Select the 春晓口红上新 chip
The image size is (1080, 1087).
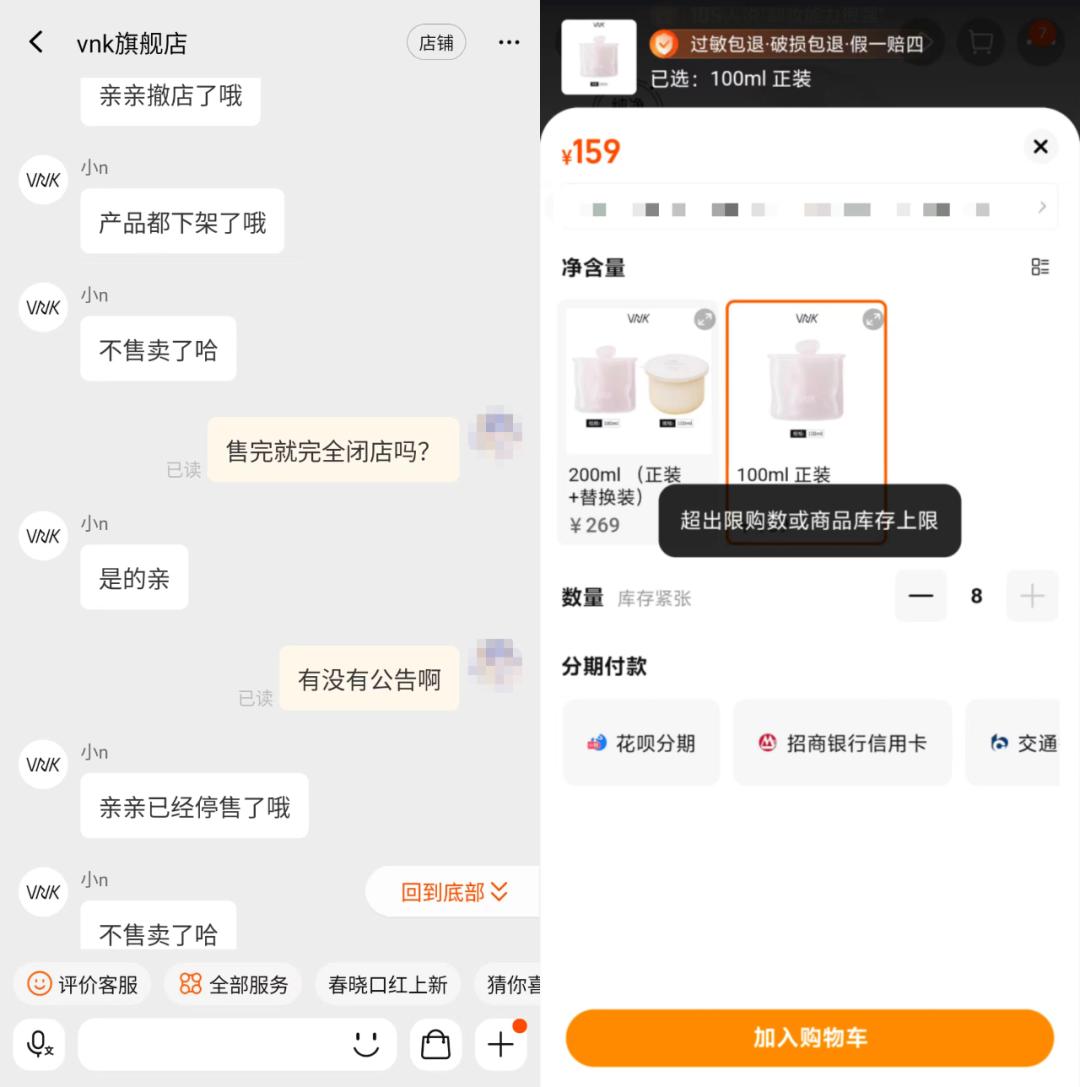[387, 984]
